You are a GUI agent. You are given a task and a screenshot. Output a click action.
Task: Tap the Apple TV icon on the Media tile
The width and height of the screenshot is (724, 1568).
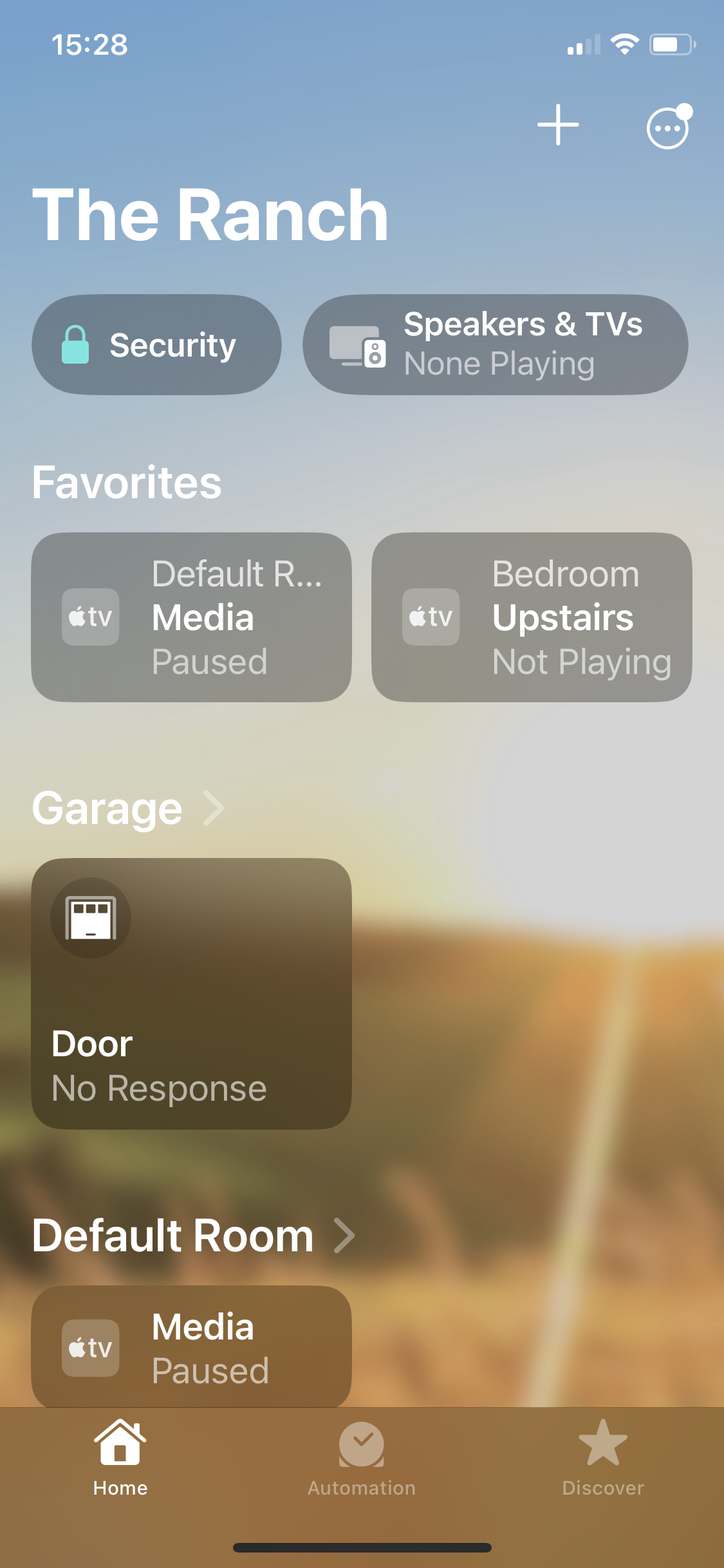[x=90, y=617]
